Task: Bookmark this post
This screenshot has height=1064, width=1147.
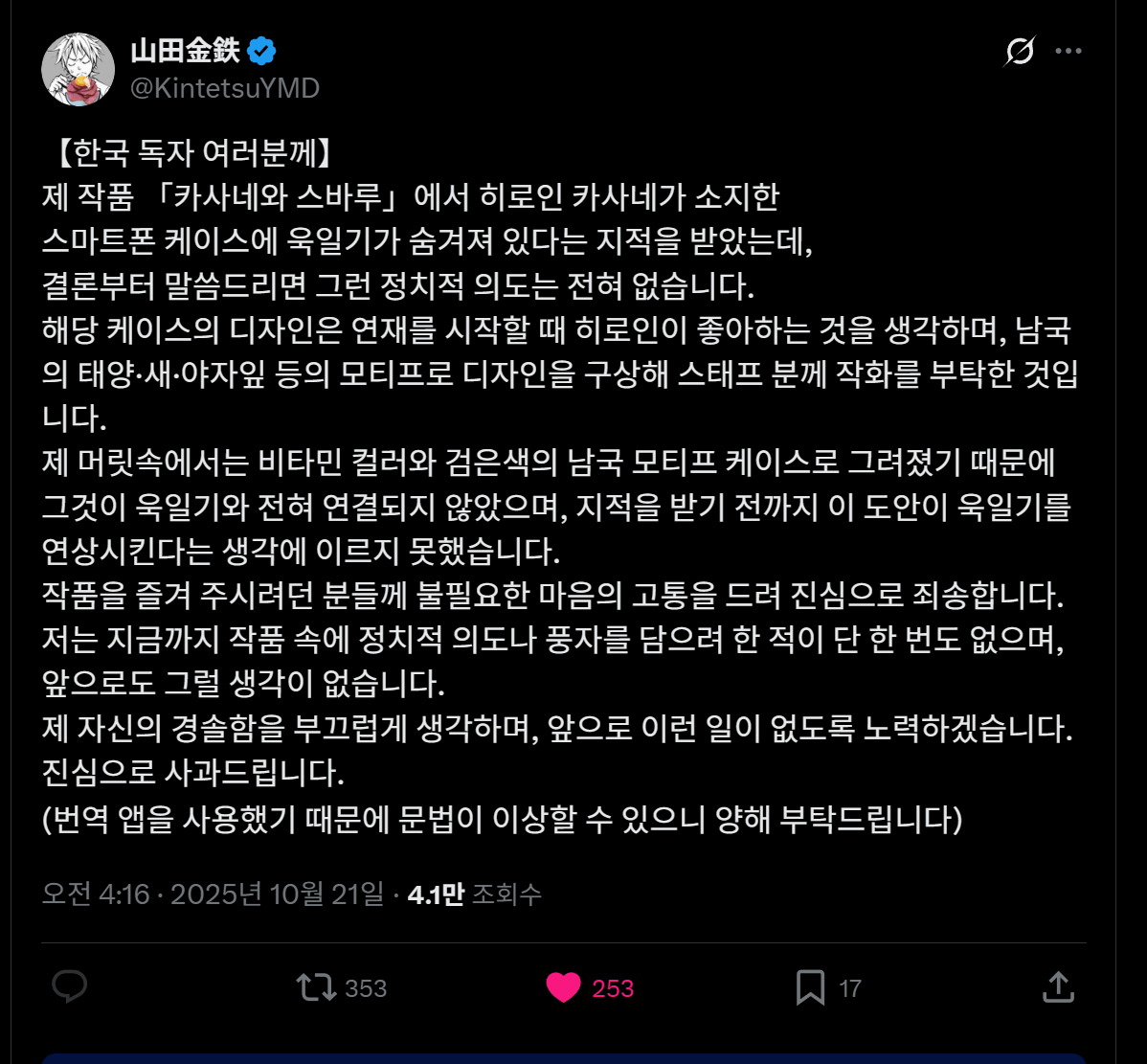Action: pos(810,987)
